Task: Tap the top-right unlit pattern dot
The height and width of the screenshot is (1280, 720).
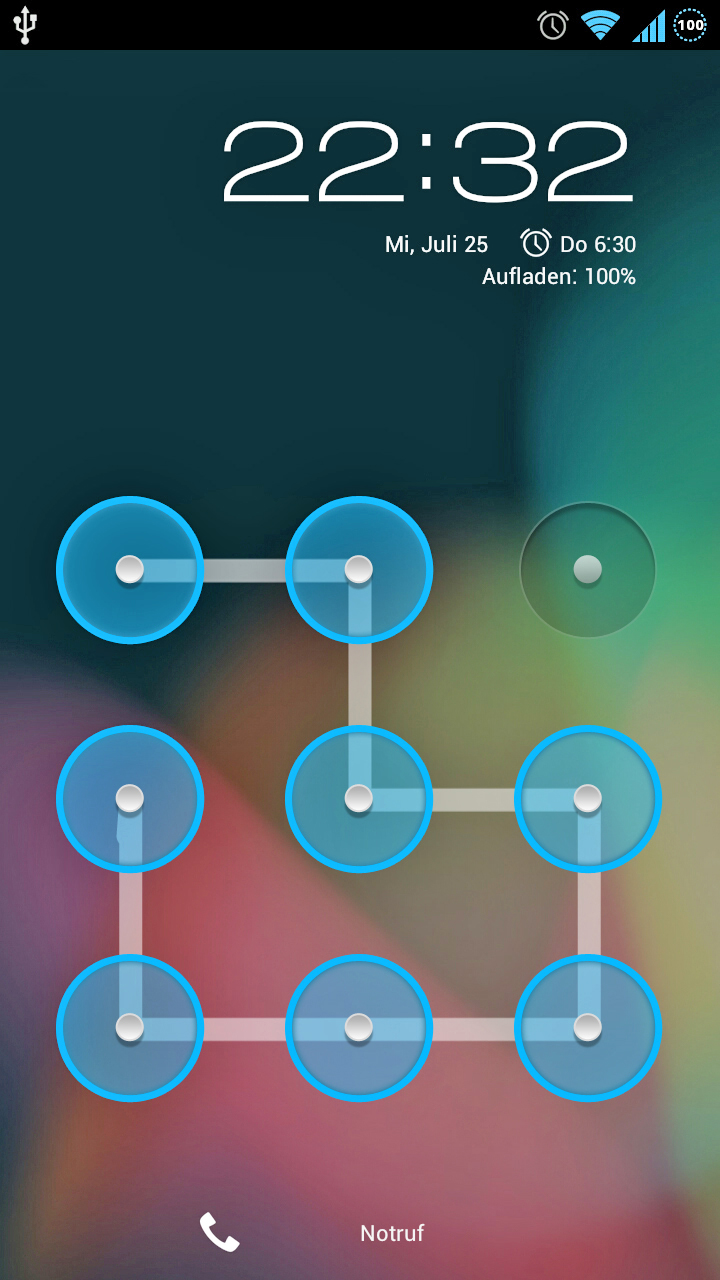Action: [x=587, y=570]
